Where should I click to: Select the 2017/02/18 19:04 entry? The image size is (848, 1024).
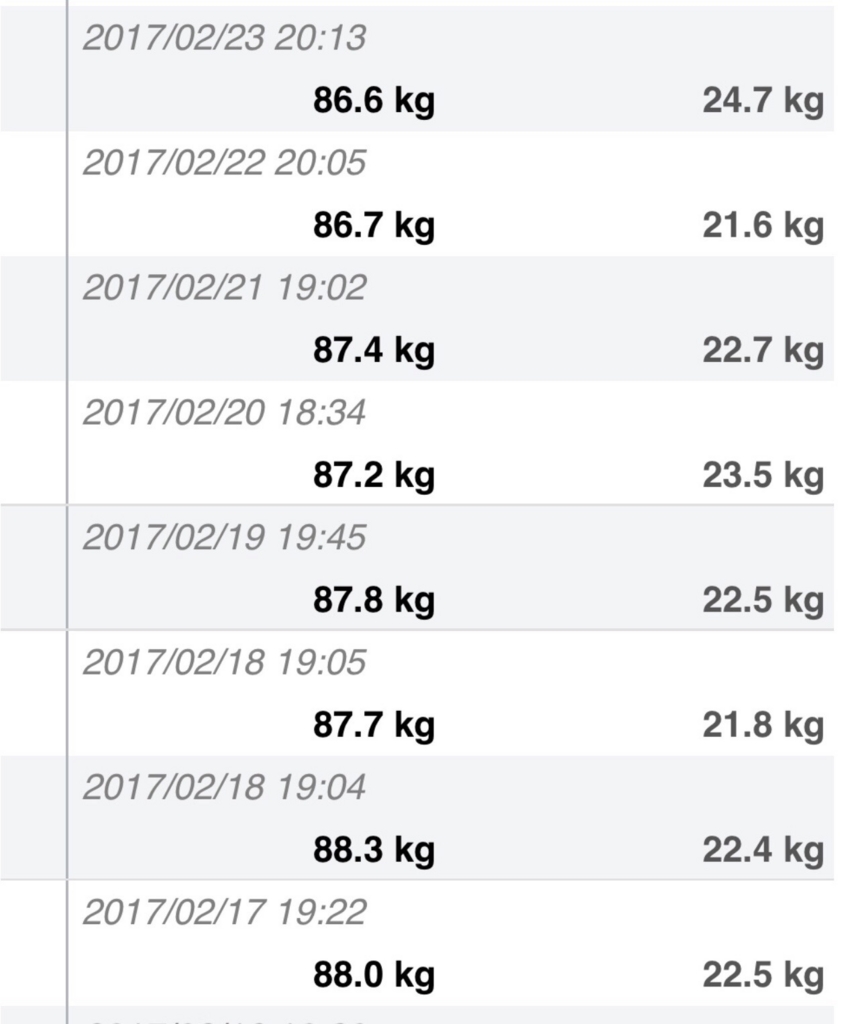click(450, 819)
